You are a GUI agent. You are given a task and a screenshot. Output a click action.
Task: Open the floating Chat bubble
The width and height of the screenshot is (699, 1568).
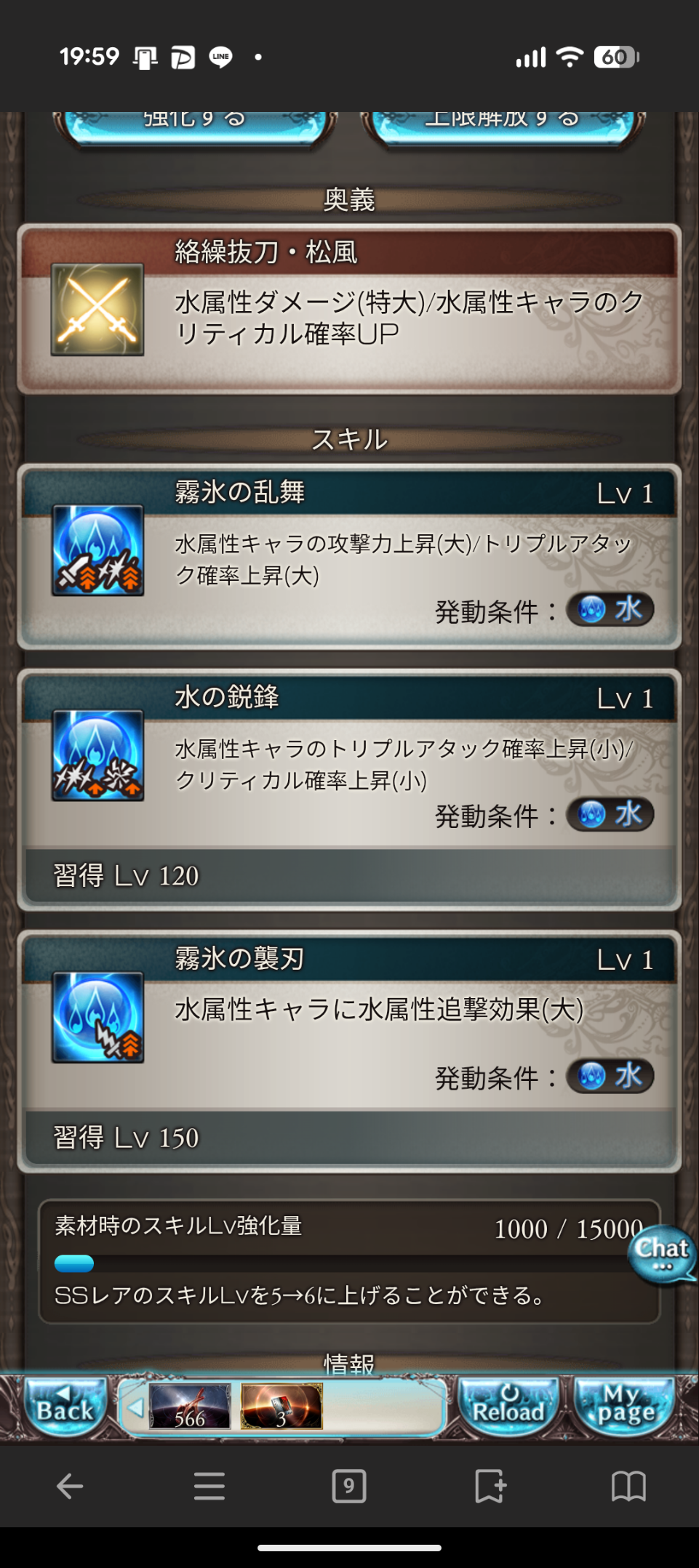tap(661, 1253)
